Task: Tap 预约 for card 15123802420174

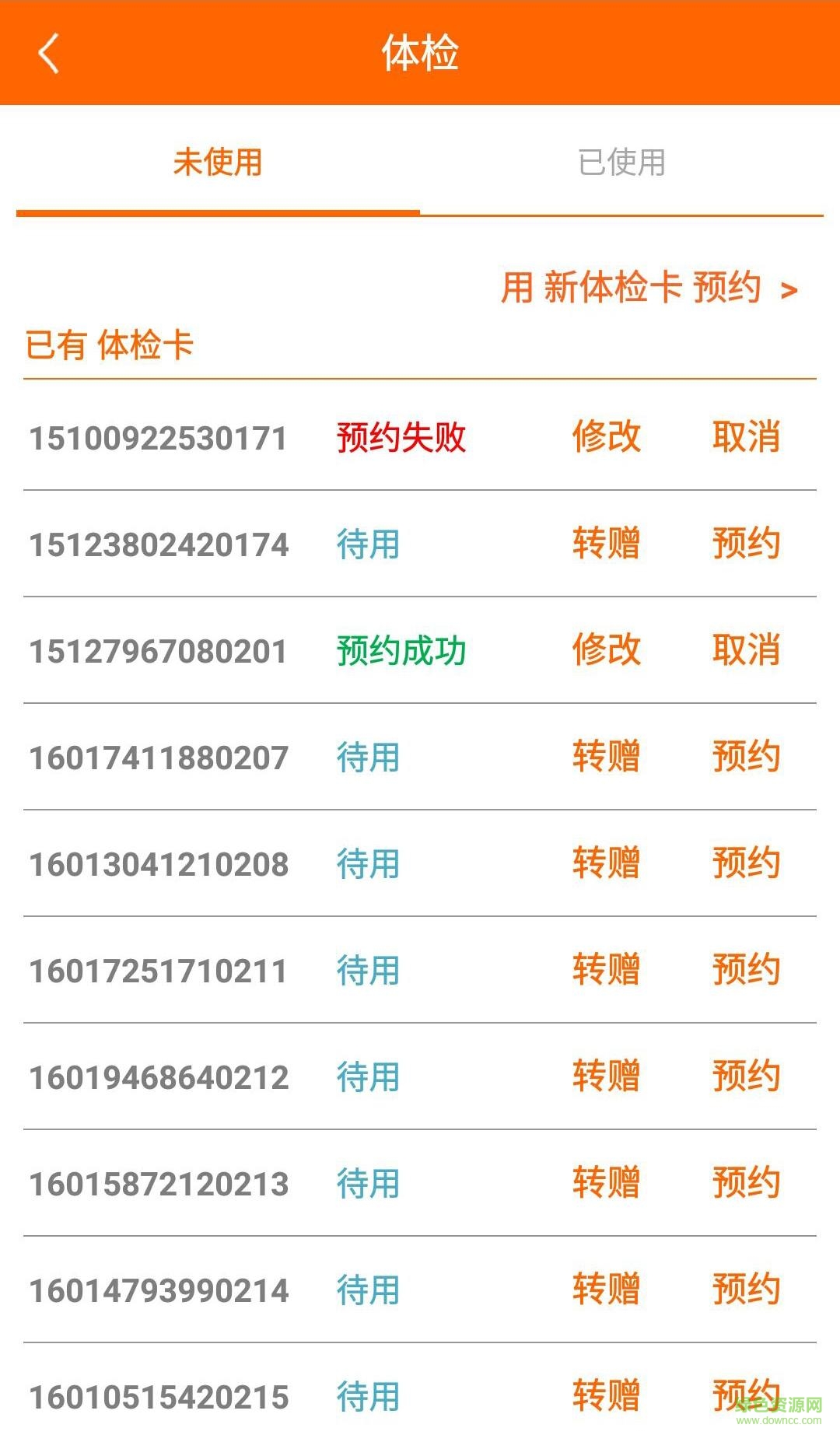Action: [x=745, y=544]
